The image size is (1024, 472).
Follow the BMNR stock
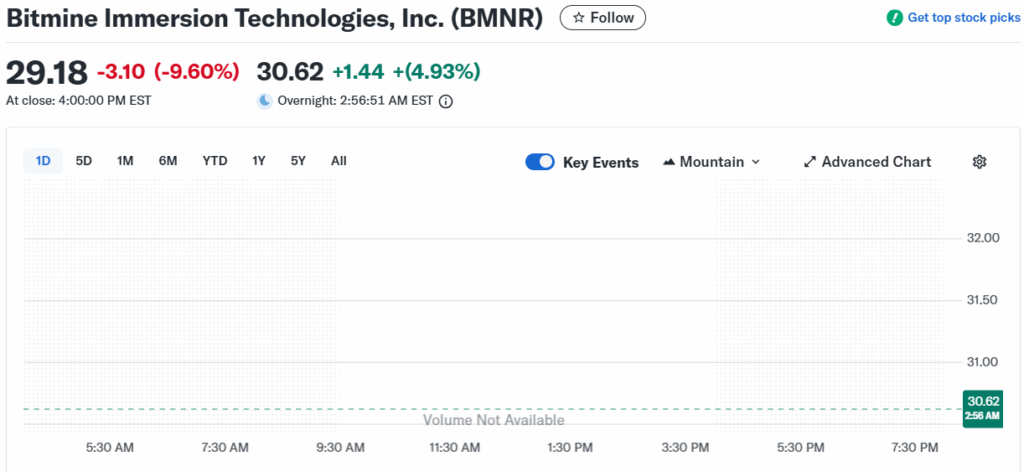coord(602,18)
